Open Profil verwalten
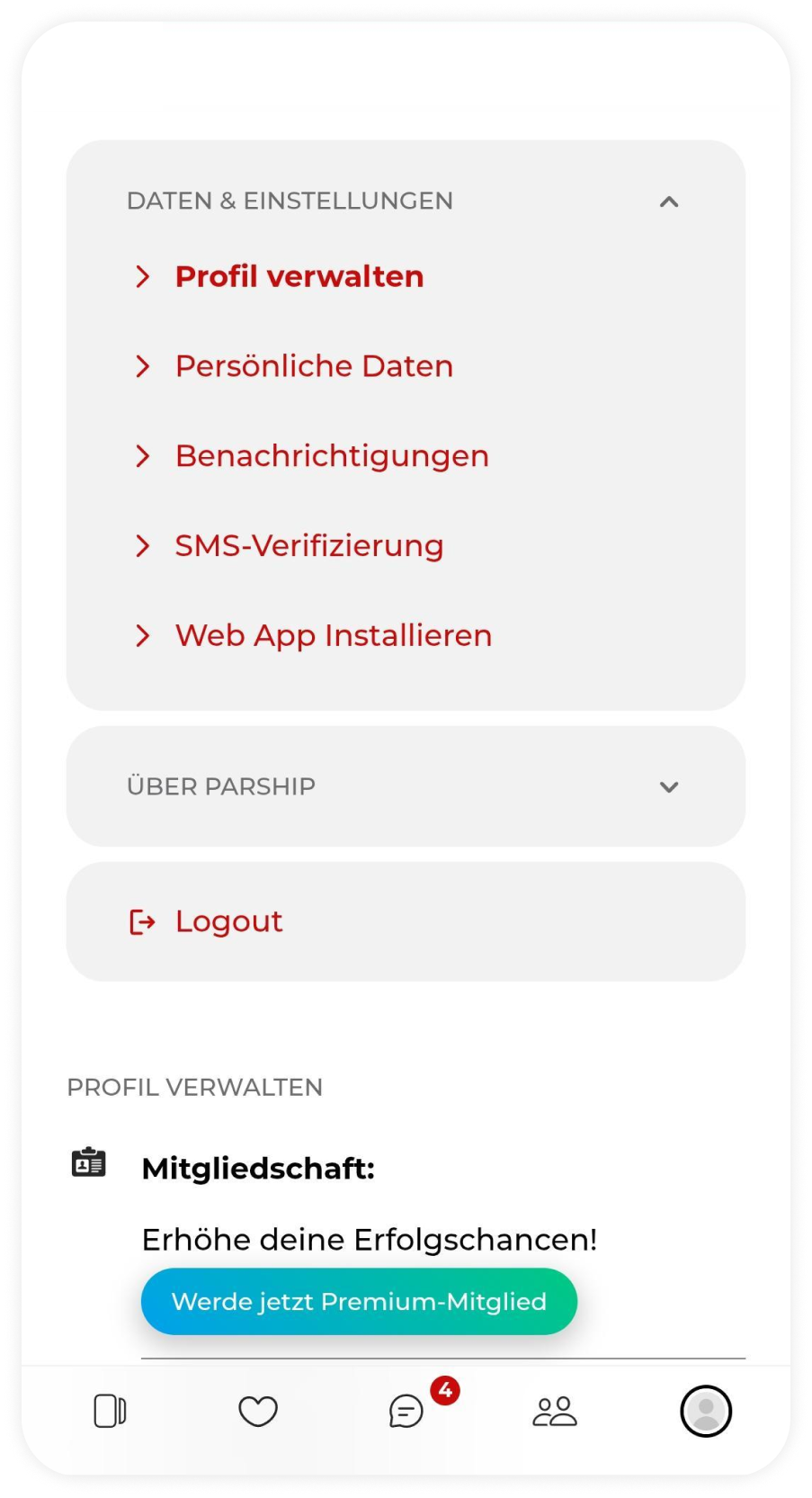 point(299,276)
